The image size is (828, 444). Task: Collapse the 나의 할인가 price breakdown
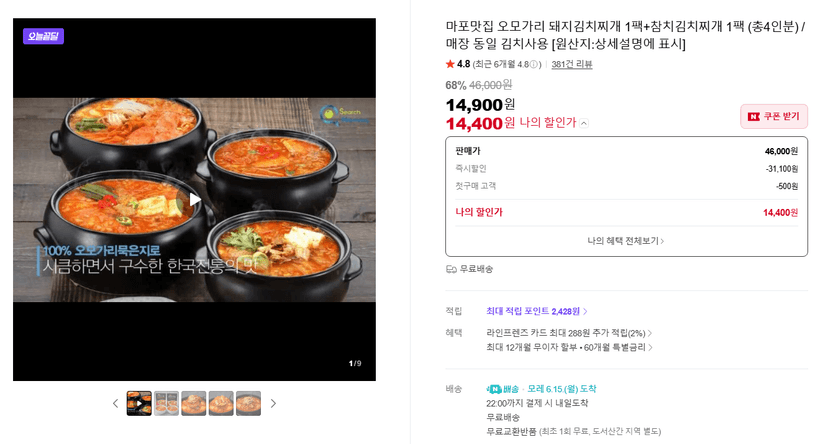(584, 123)
